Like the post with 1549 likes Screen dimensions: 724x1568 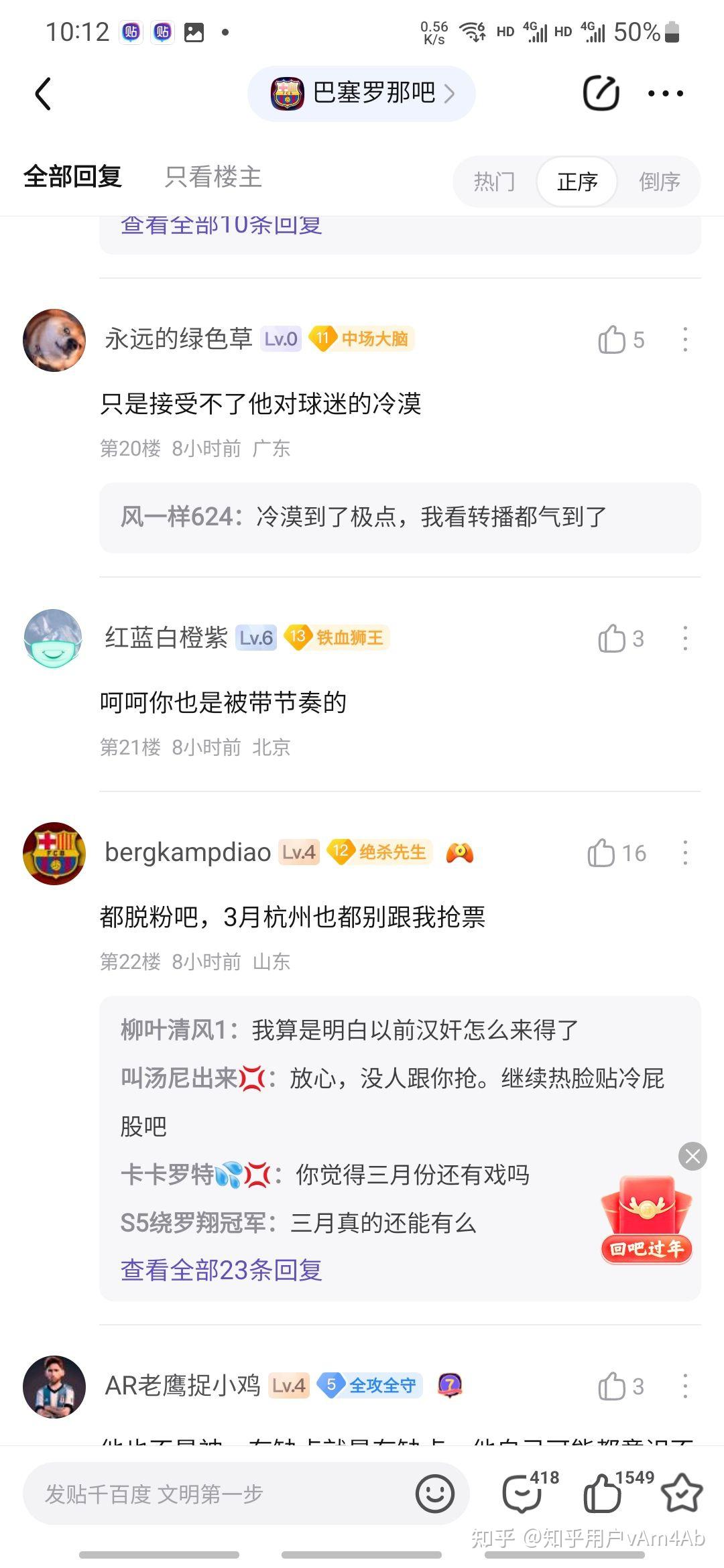tap(602, 1494)
